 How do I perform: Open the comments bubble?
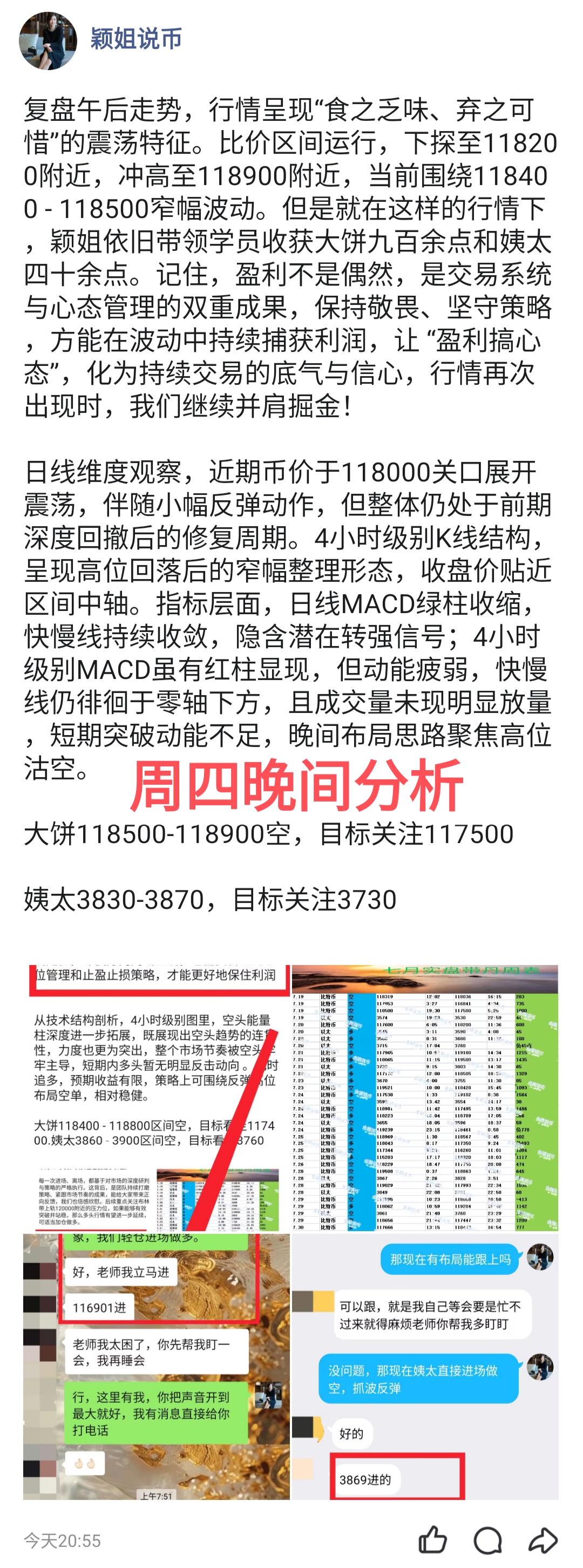(x=487, y=1540)
